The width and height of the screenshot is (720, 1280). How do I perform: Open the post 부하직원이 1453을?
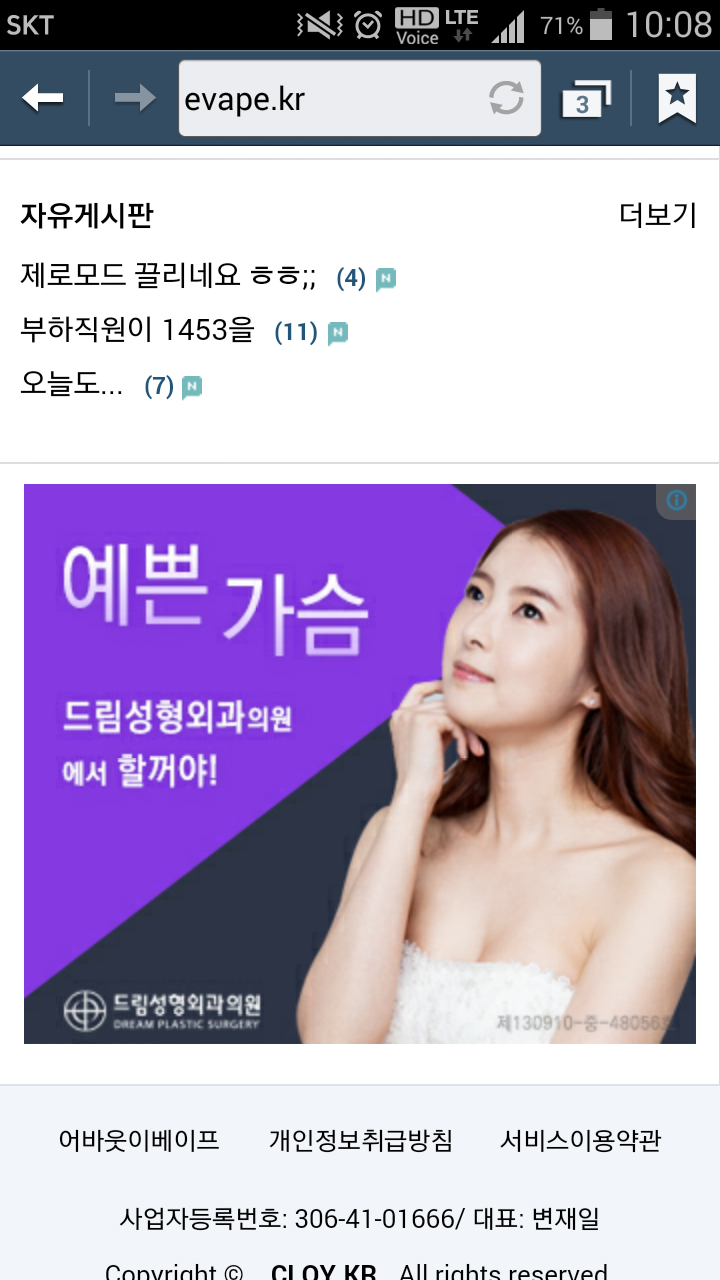pyautogui.click(x=138, y=329)
